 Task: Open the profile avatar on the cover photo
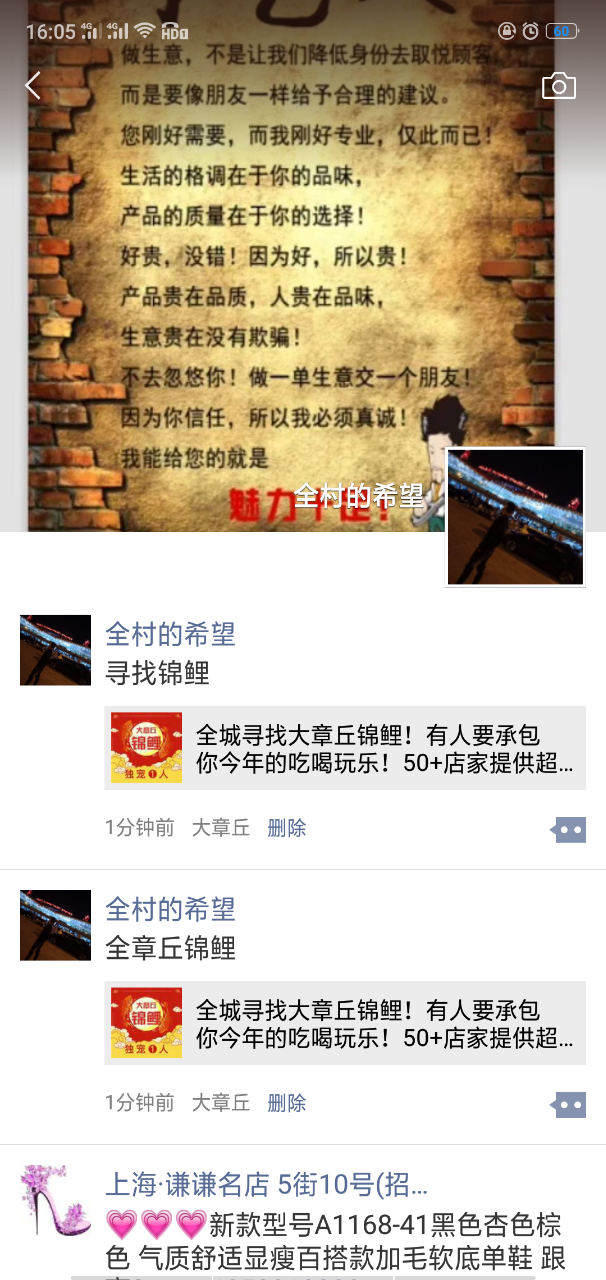tap(515, 517)
